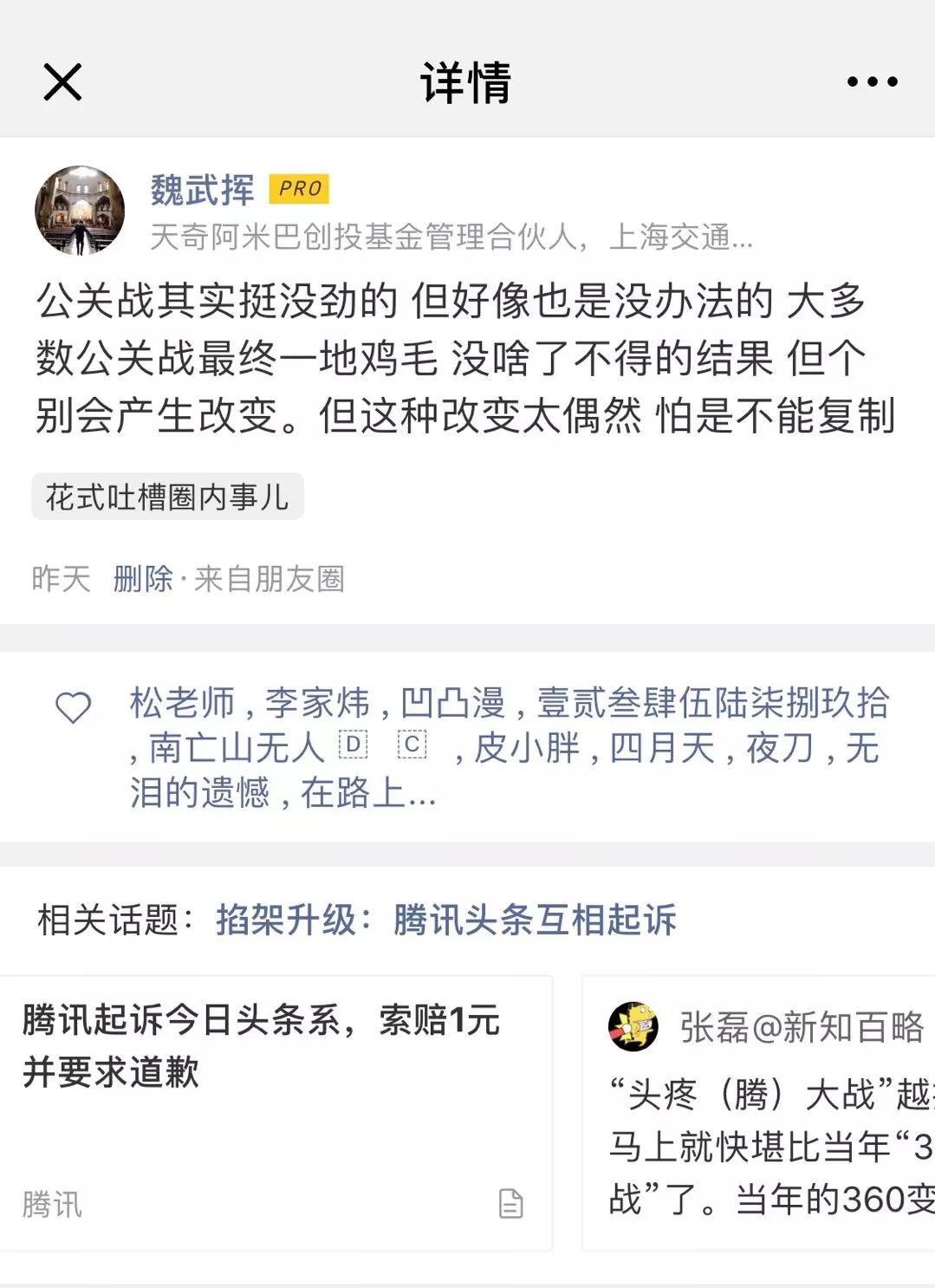Close the 详情 page
The image size is (935, 1288).
coord(62,82)
